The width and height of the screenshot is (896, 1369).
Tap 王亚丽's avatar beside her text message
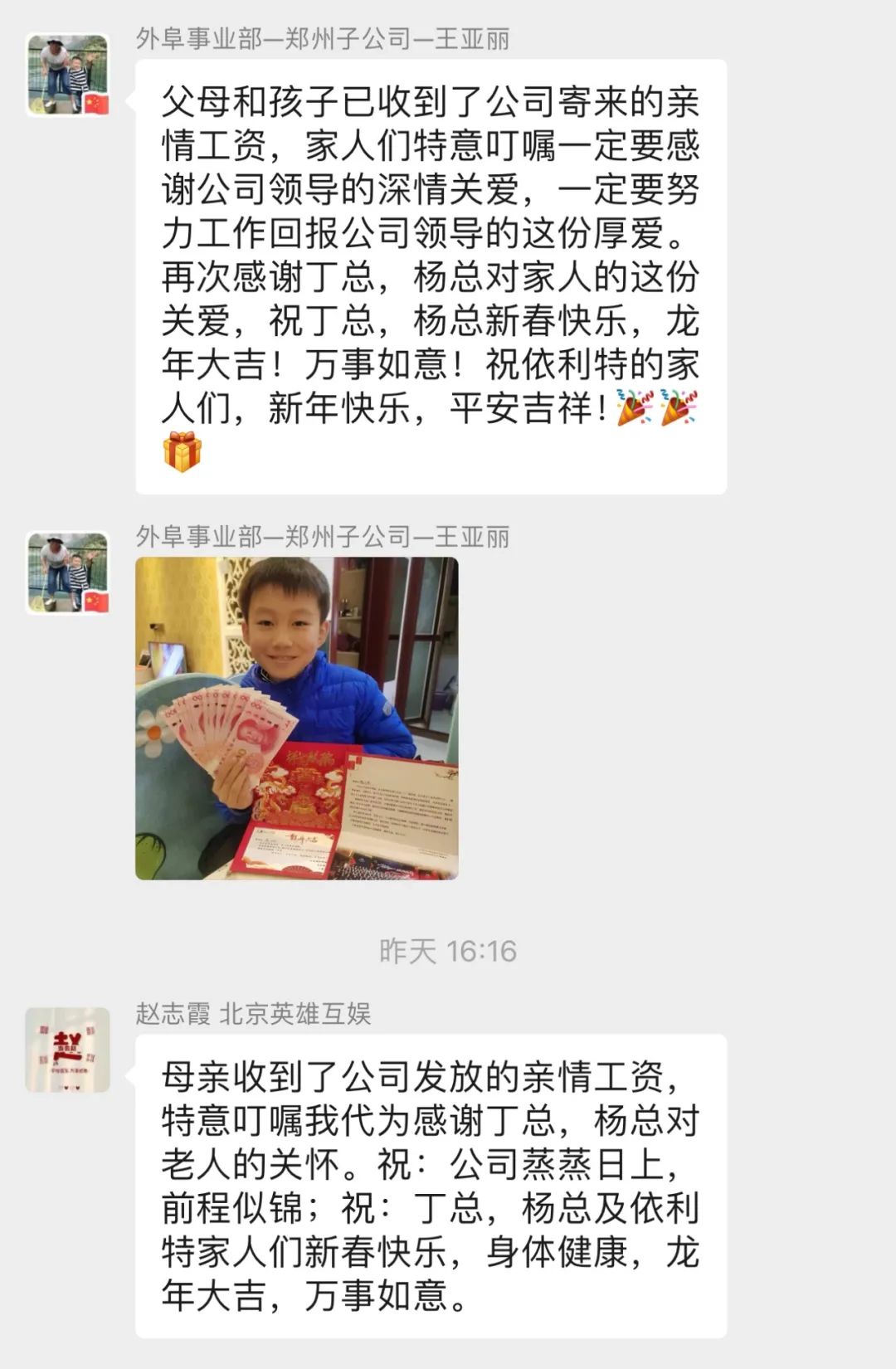pos(68,75)
